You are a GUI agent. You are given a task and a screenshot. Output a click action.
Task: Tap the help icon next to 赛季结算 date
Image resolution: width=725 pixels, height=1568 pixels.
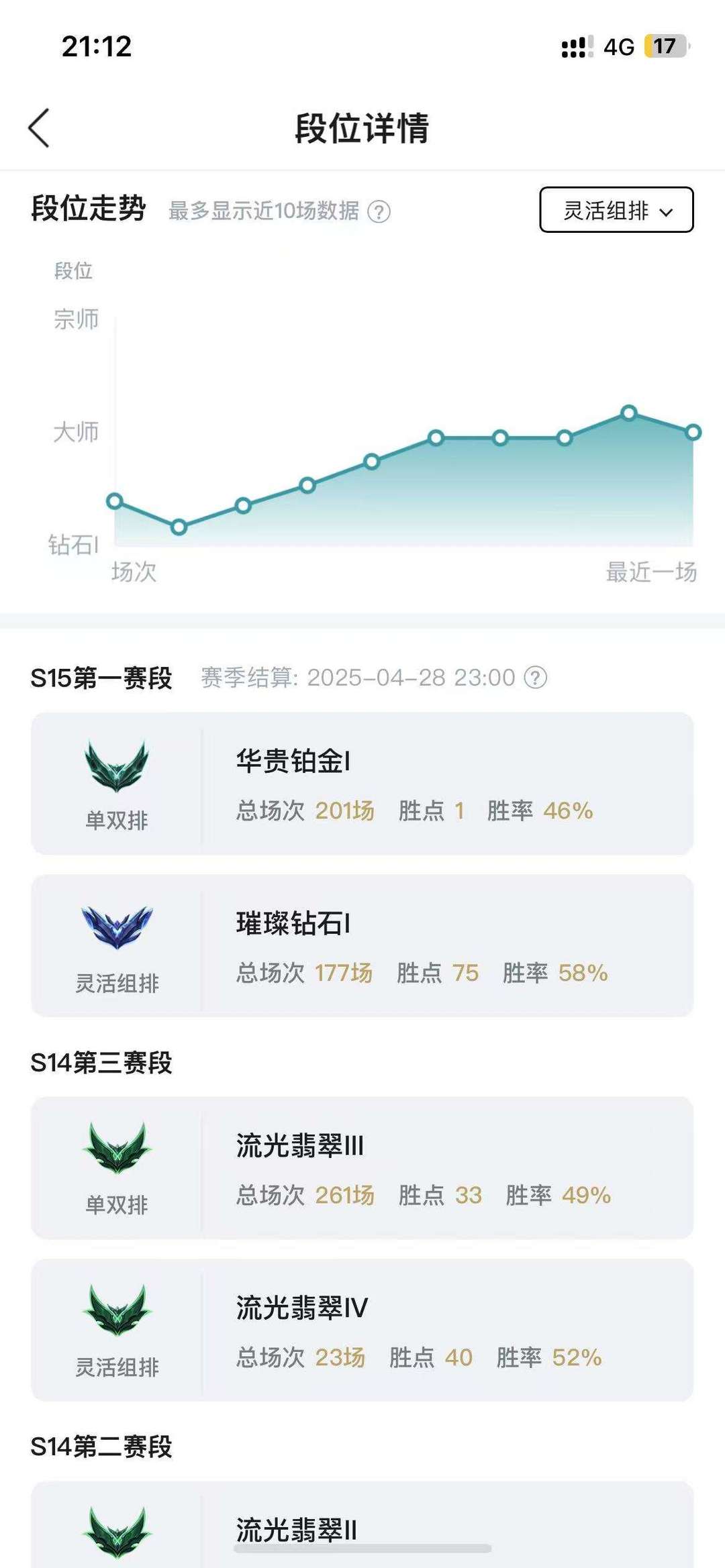[536, 678]
